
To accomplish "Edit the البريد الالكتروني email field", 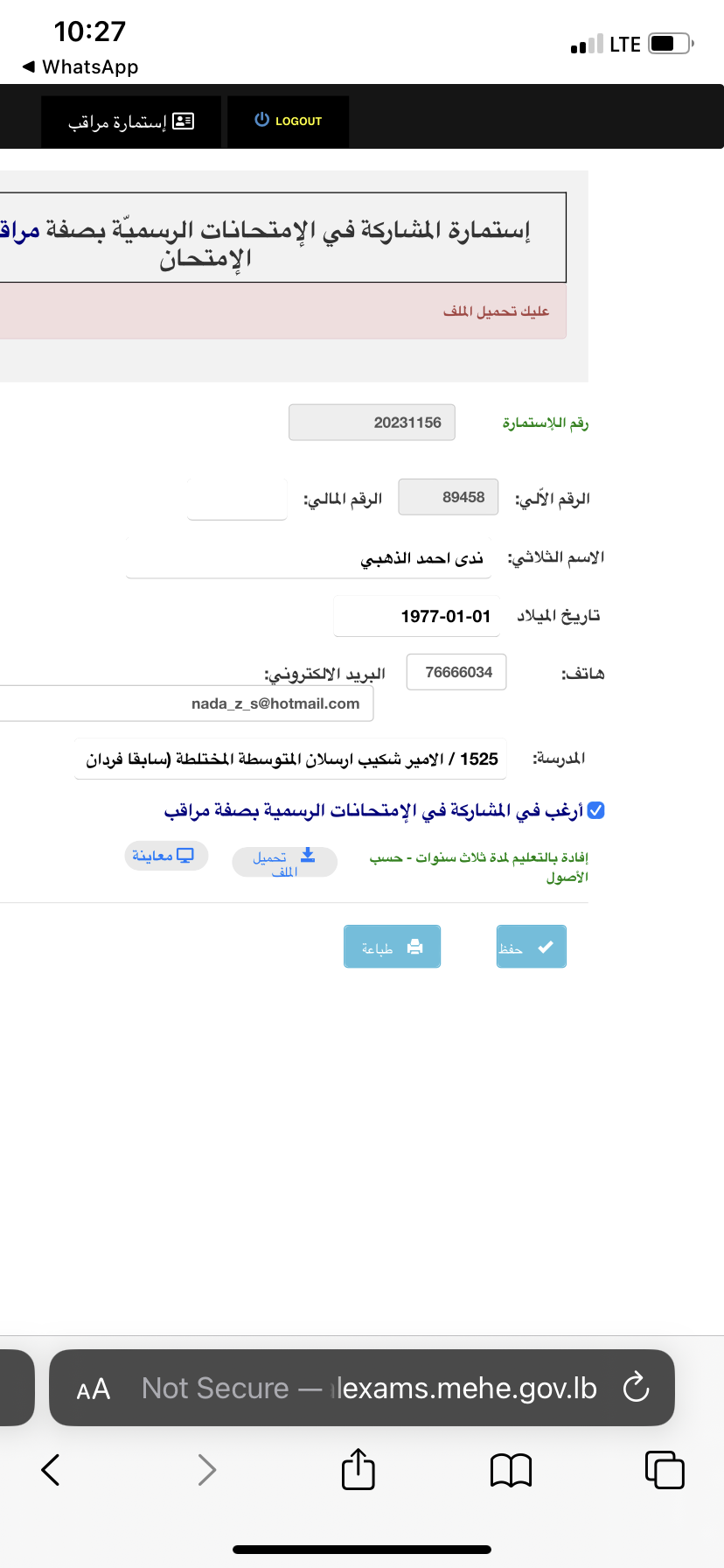I will coord(186,703).
